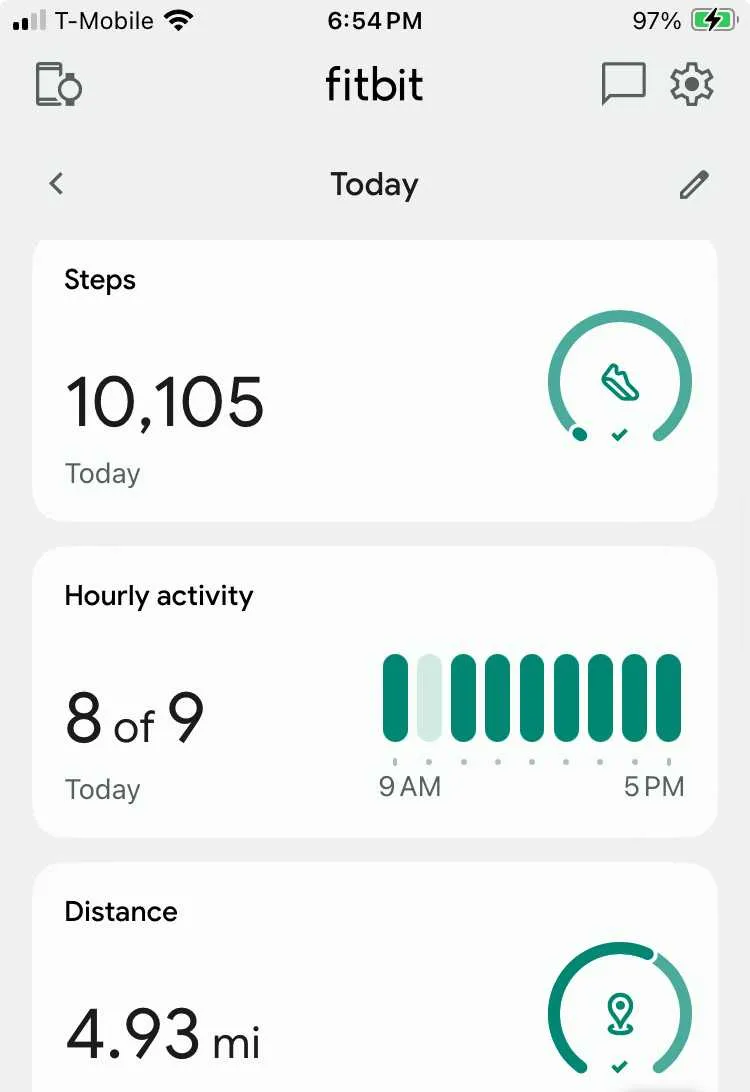Viewport: 750px width, 1092px height.
Task: Open the Hourly activity card
Action: point(374,692)
